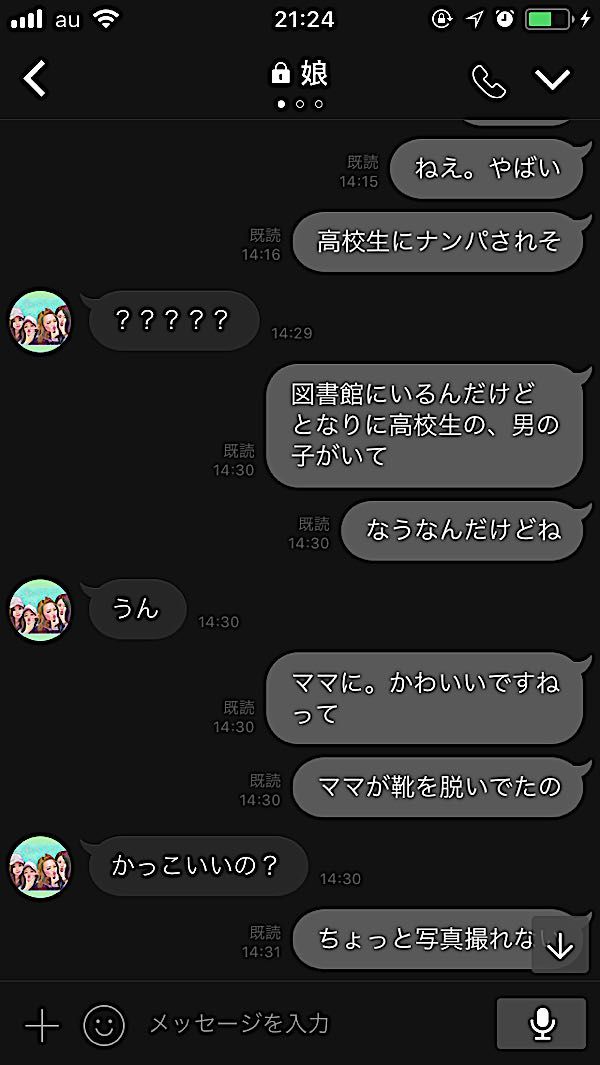
Task: Tap the microphone voice message button
Action: click(x=541, y=1024)
